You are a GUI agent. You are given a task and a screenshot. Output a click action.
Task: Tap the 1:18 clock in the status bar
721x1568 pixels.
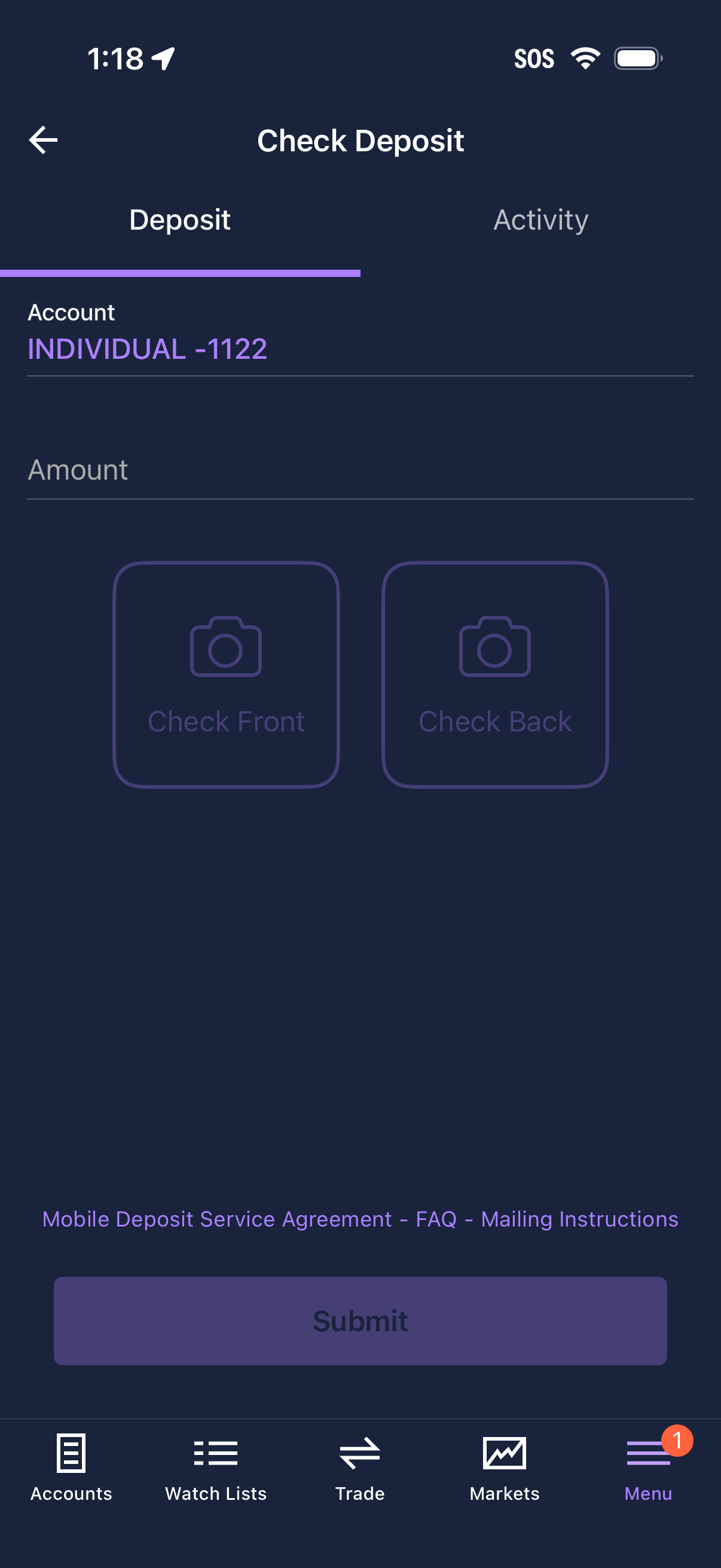(x=114, y=58)
